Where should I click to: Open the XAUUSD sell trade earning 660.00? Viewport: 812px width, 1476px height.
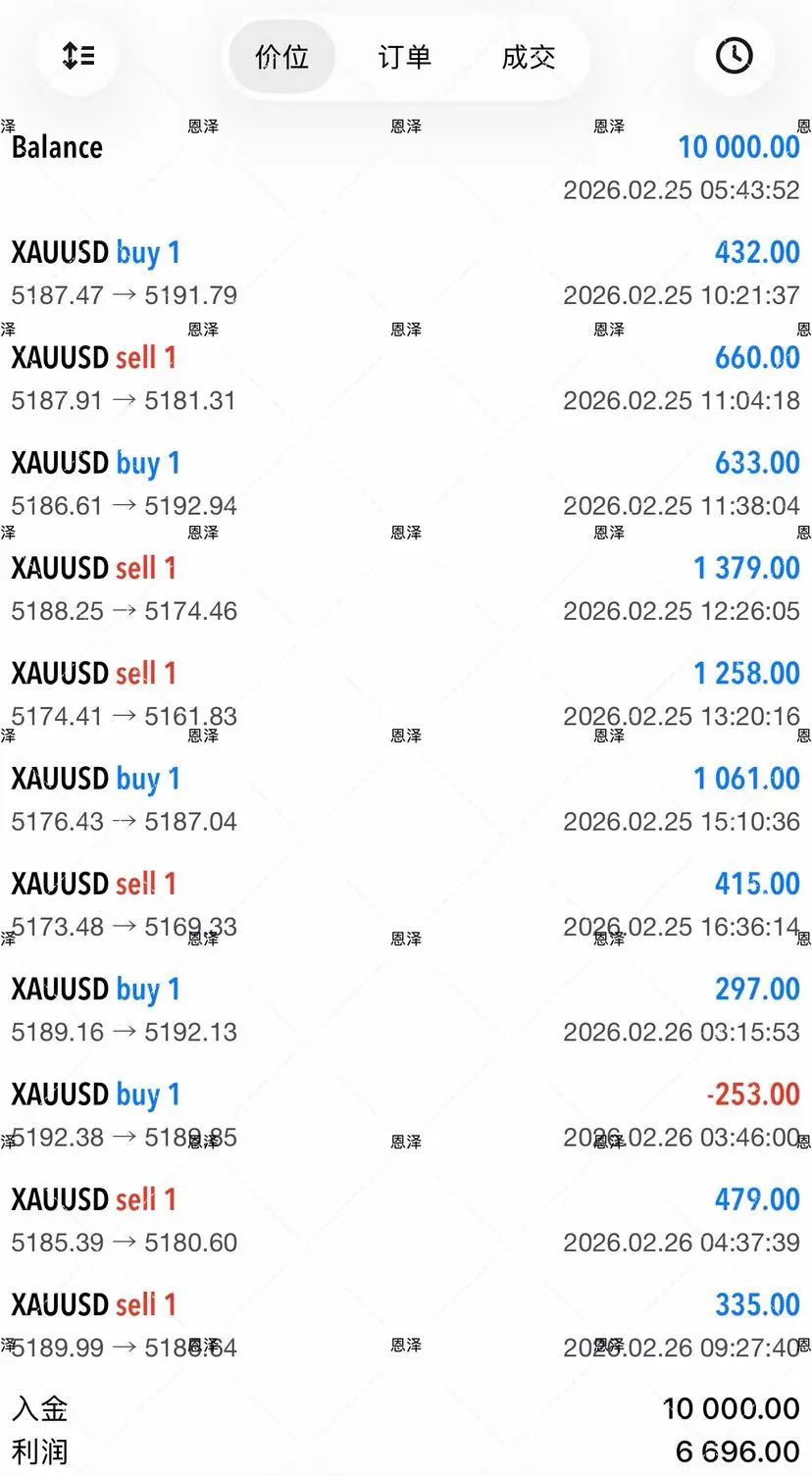(406, 379)
